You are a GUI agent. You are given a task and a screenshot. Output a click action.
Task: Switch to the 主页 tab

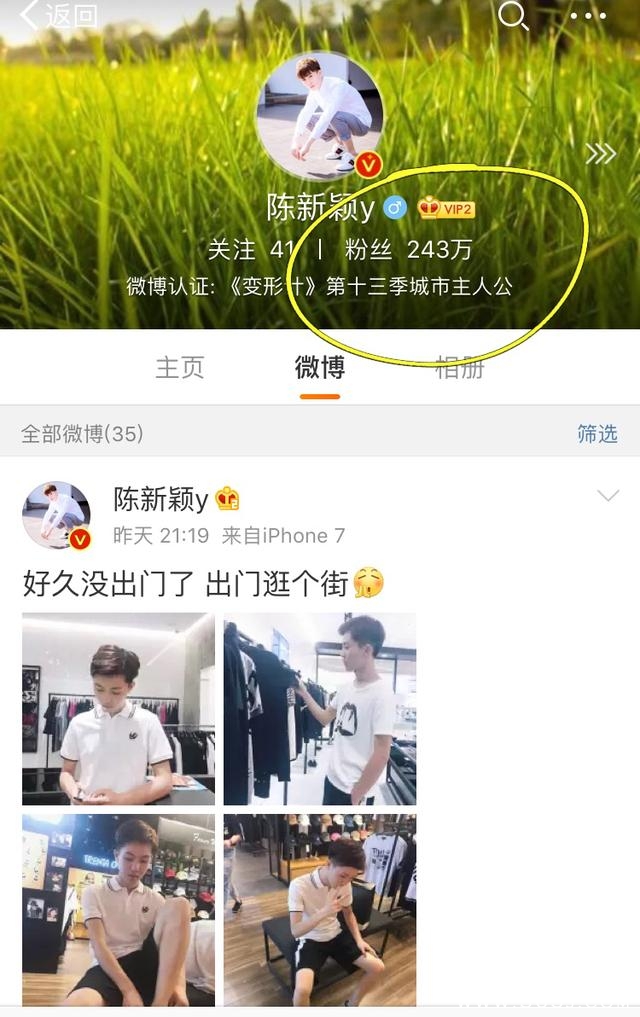(x=180, y=367)
